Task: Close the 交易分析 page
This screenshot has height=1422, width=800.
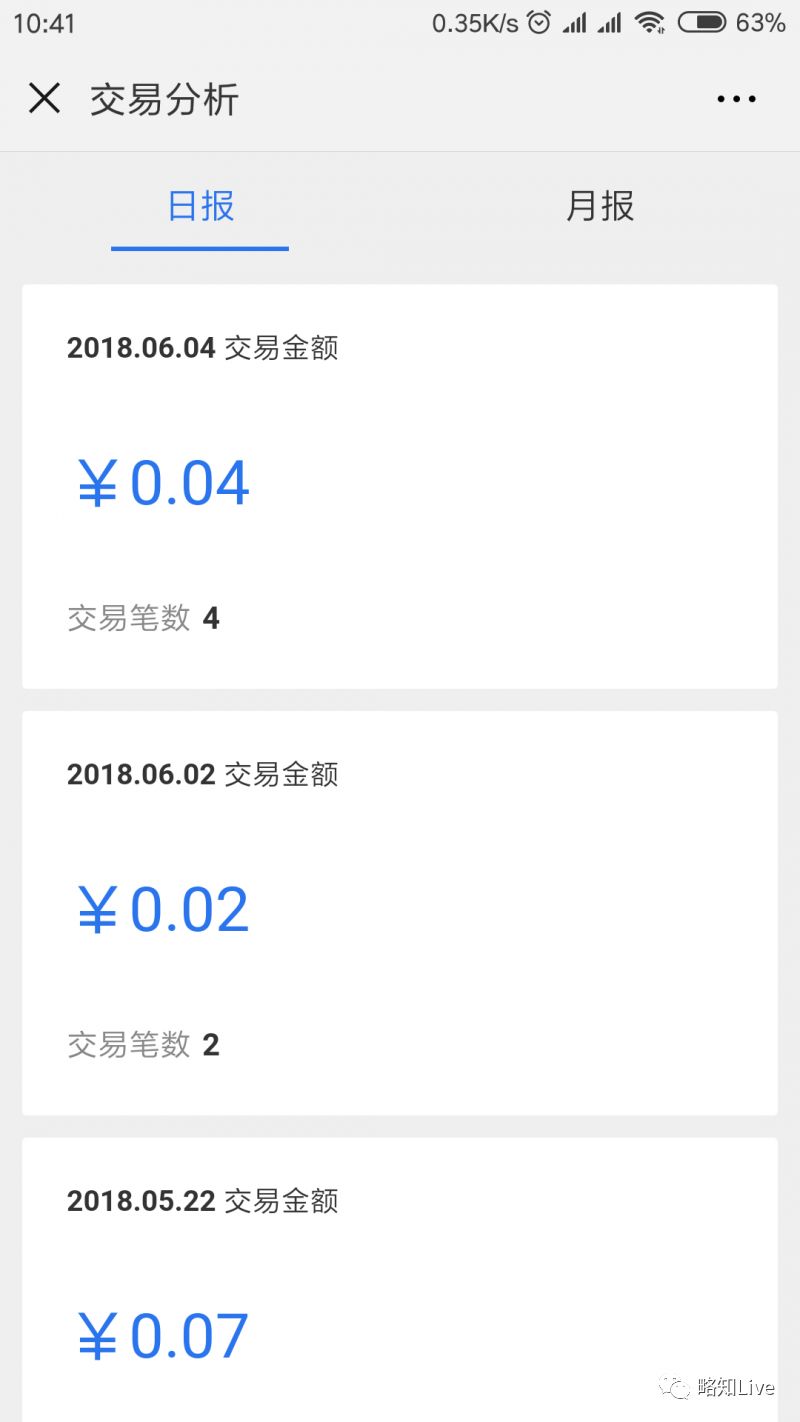Action: coord(45,99)
